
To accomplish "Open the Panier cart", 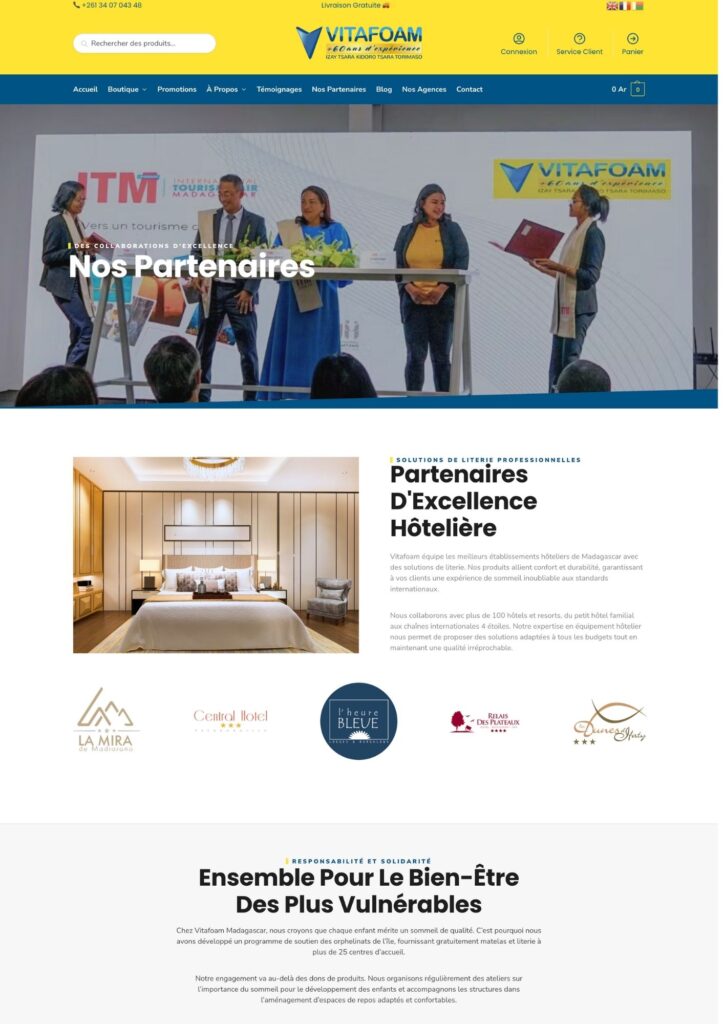I will pos(632,44).
